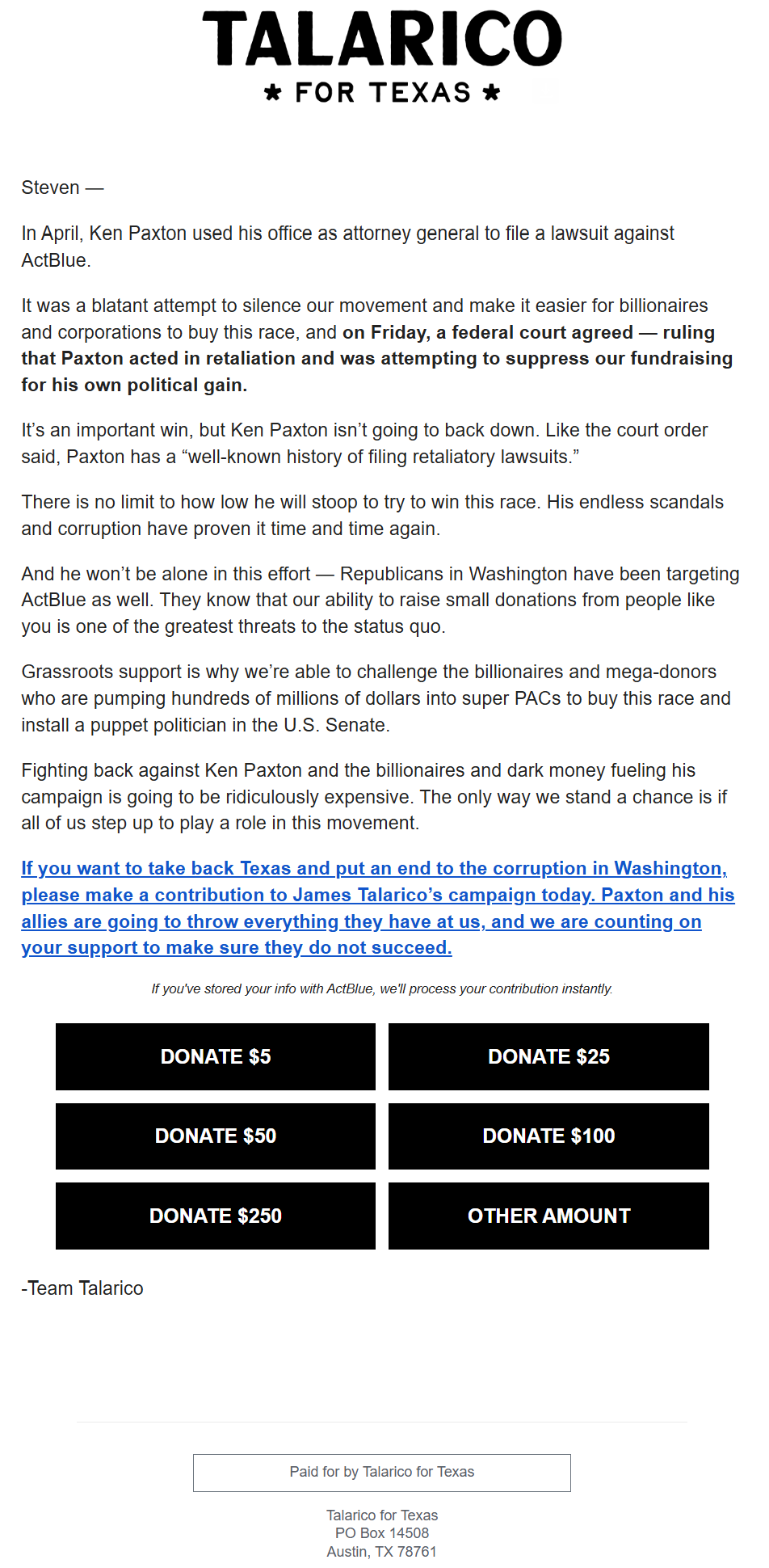Pick the DONATE $250 button
The width and height of the screenshot is (769, 1568).
216,1216
